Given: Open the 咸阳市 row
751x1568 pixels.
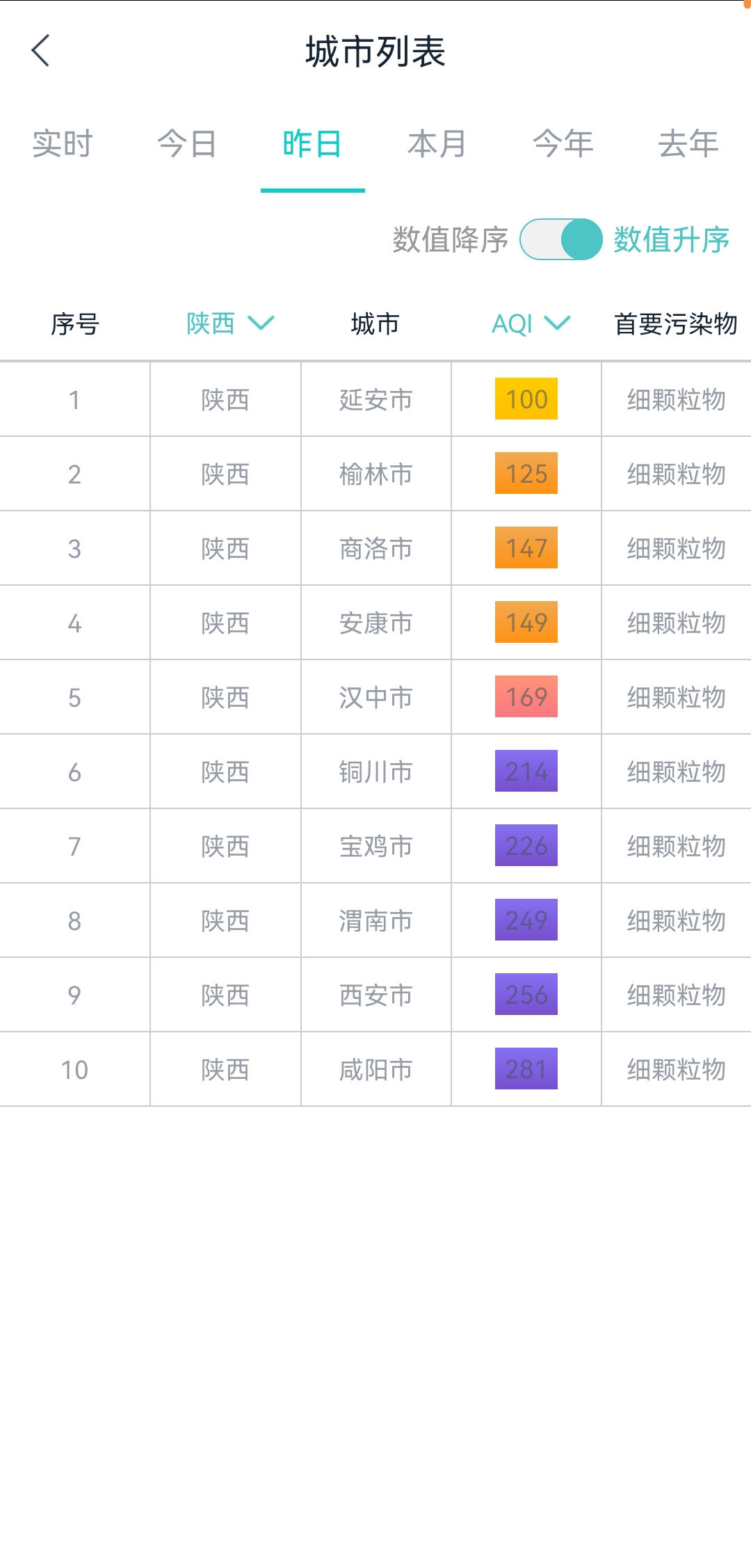Looking at the screenshot, I should 375,1069.
